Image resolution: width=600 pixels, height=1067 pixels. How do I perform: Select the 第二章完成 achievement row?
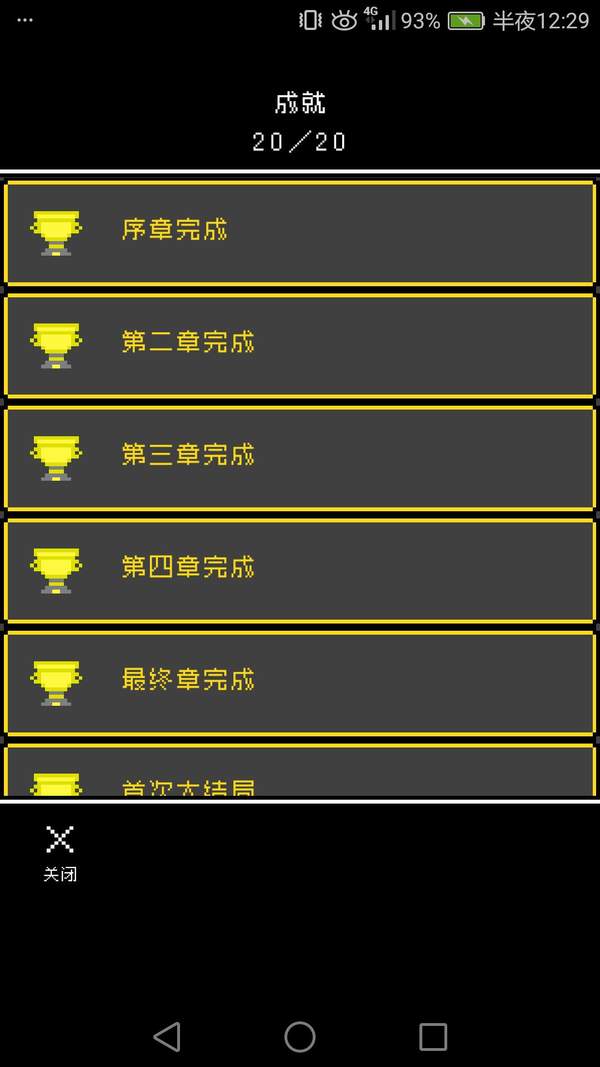point(300,344)
